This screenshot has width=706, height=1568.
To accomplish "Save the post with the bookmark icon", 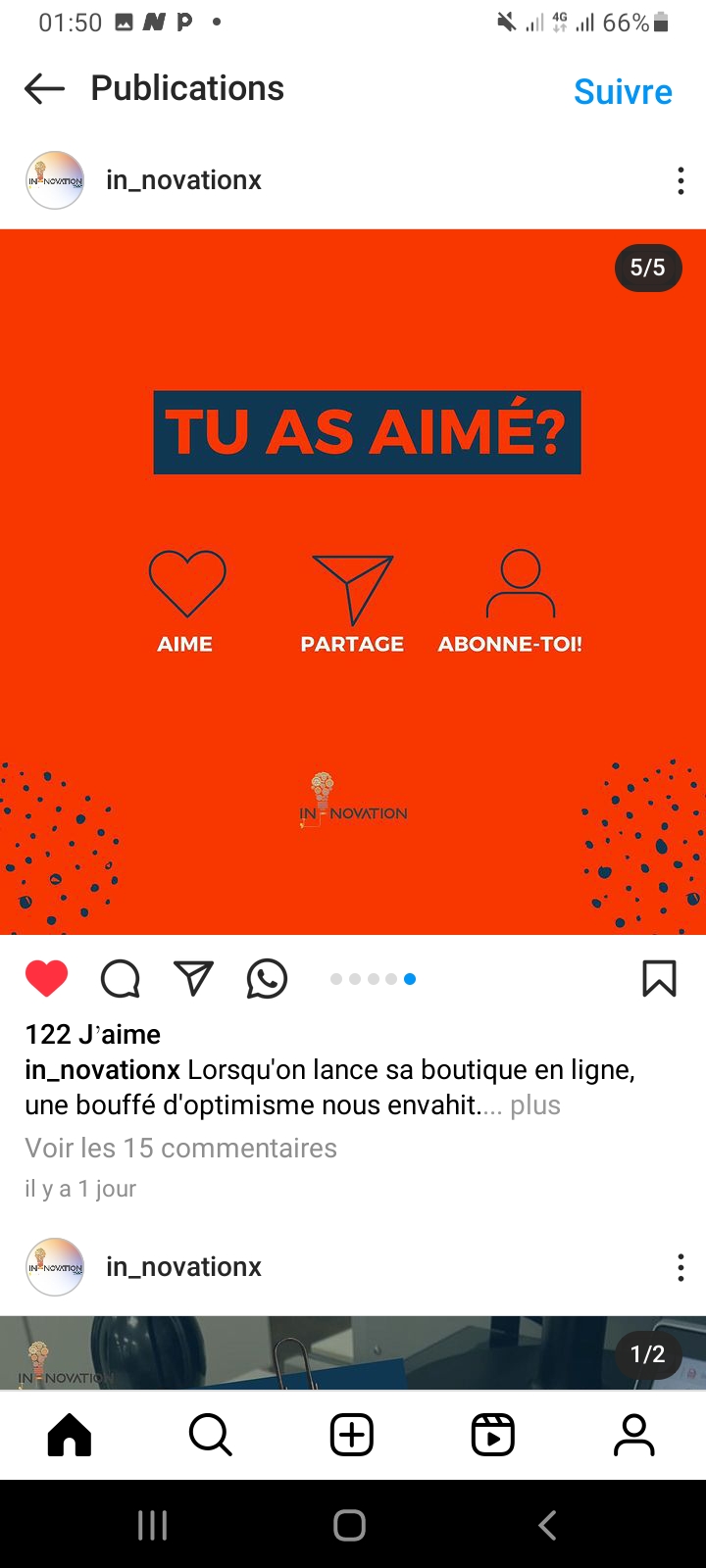I will [x=659, y=978].
